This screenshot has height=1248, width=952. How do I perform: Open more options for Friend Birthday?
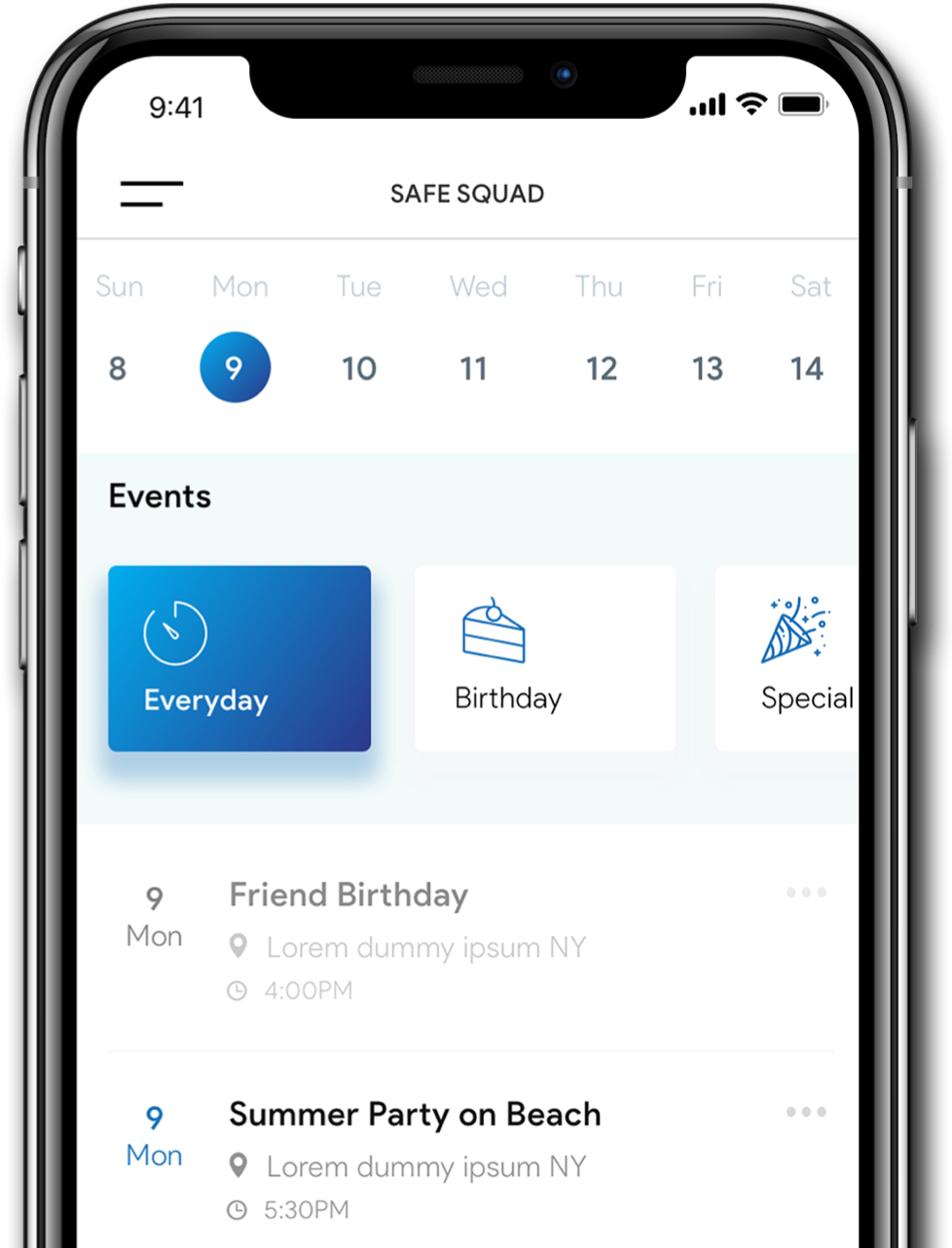pyautogui.click(x=806, y=892)
